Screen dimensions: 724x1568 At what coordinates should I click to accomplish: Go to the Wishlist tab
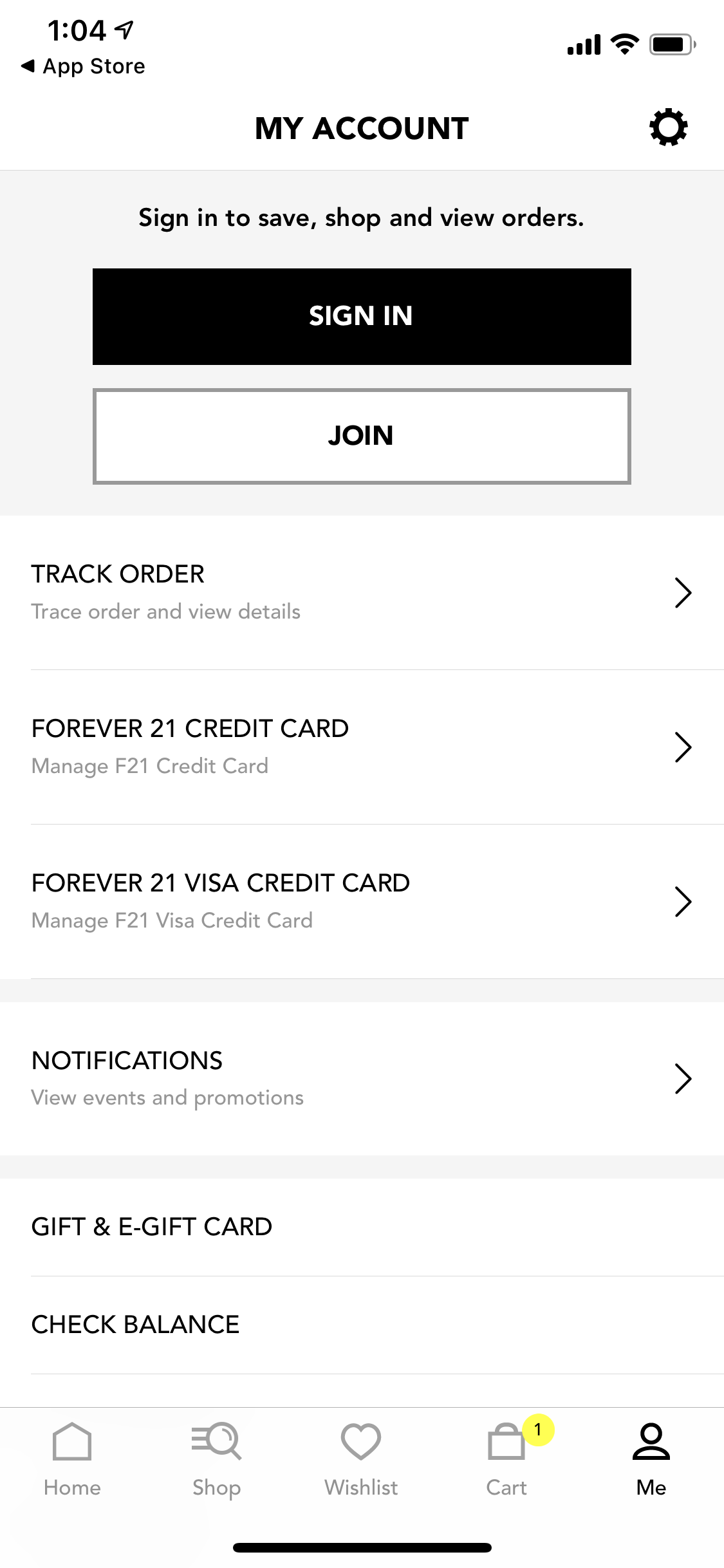pos(361,1460)
